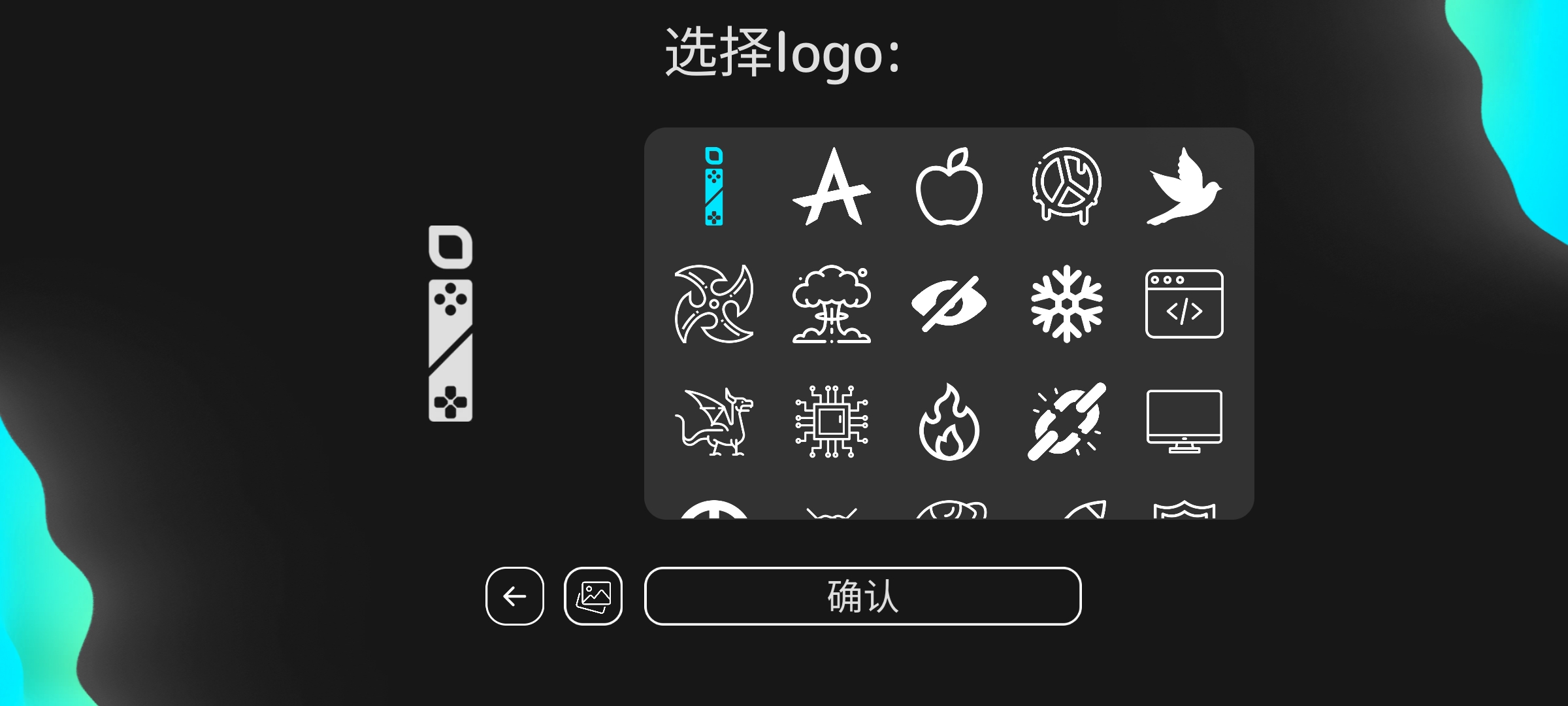Choose the dragon logo
The height and width of the screenshot is (706, 1568).
pos(714,422)
